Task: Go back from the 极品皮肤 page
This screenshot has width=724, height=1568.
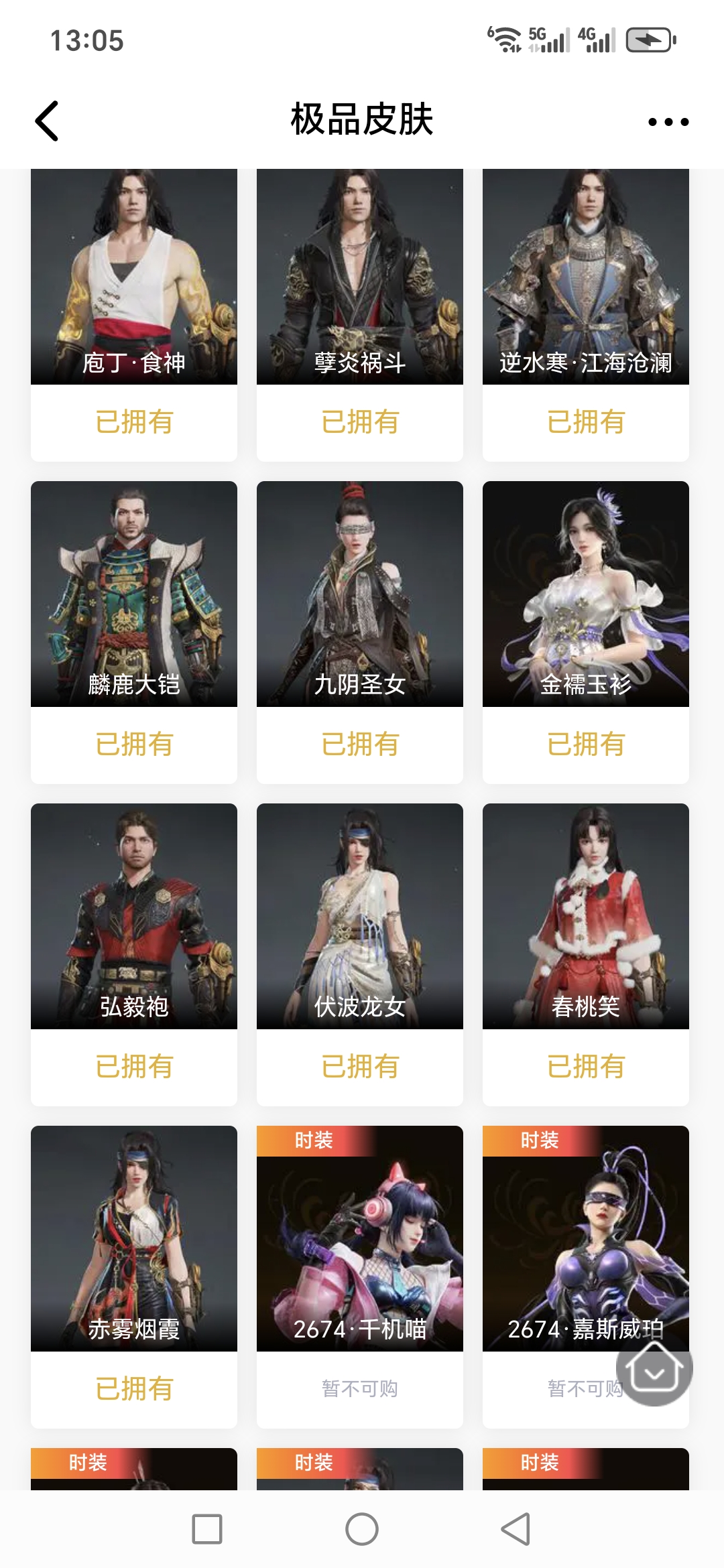Action: coord(47,121)
